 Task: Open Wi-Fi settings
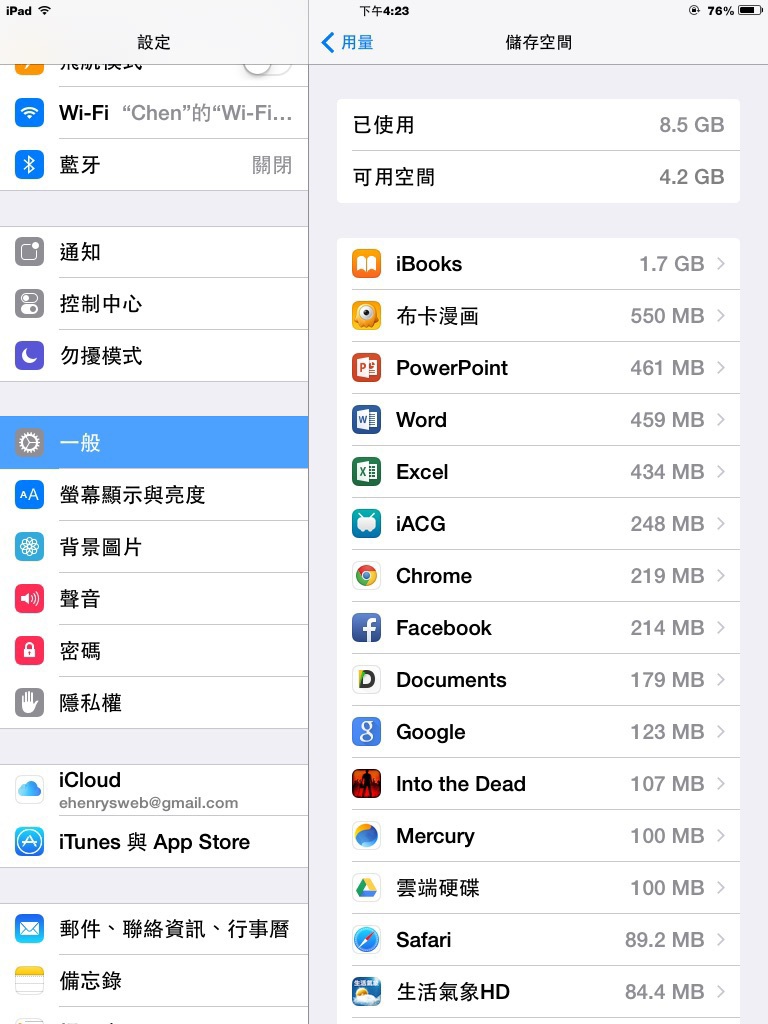[155, 113]
